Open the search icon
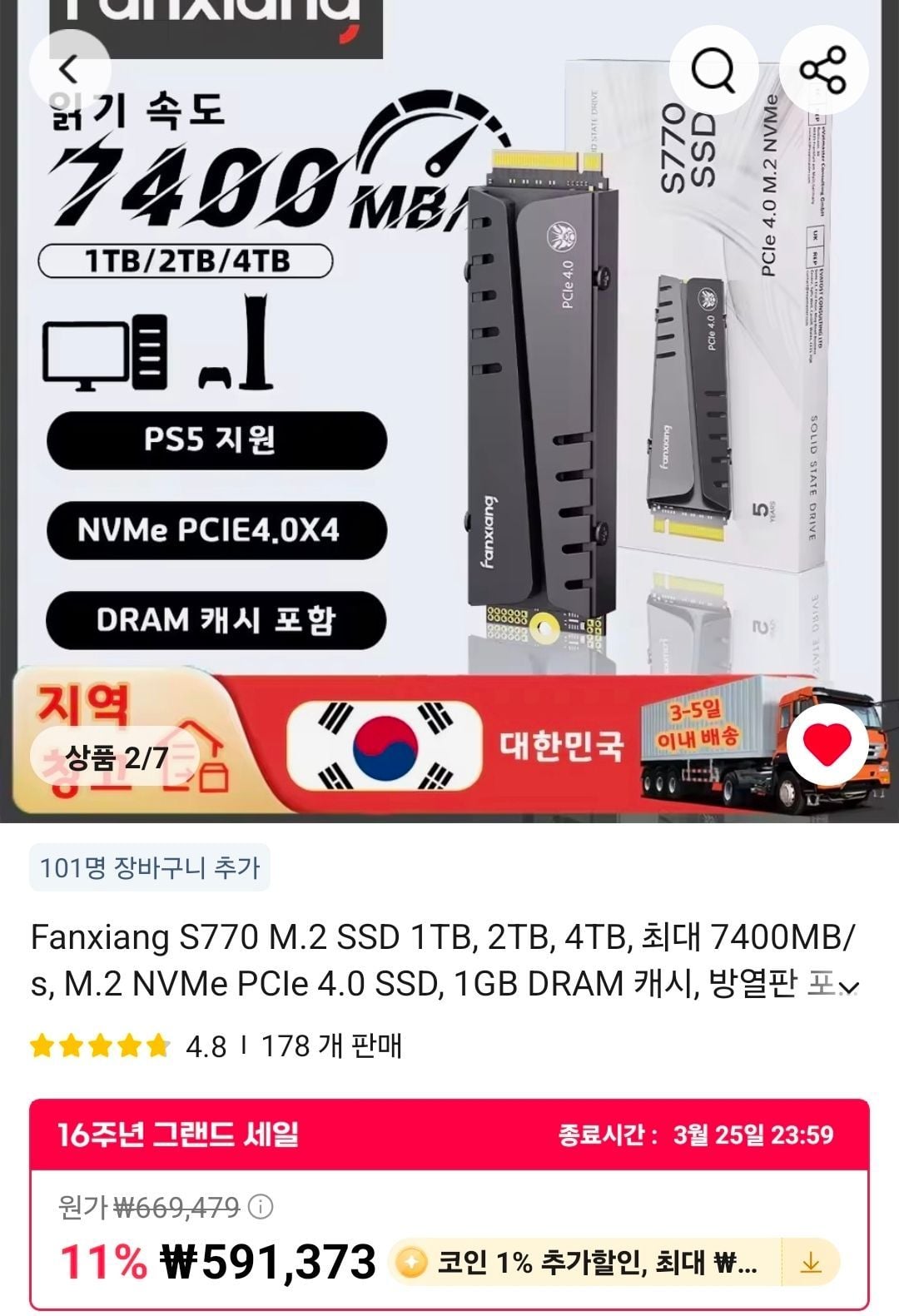Viewport: 899px width, 1316px height. click(714, 71)
